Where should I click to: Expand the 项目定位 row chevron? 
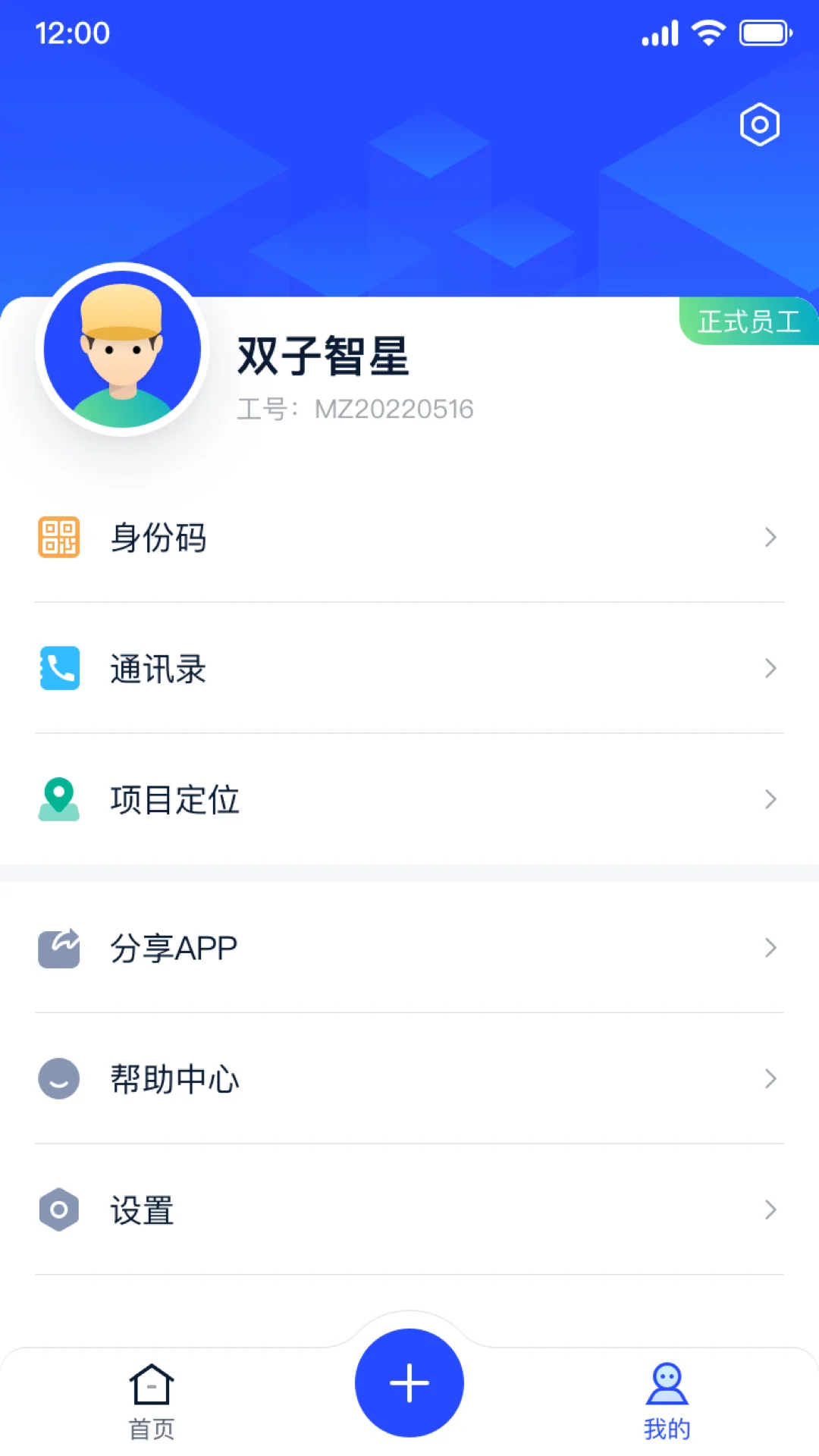click(772, 799)
